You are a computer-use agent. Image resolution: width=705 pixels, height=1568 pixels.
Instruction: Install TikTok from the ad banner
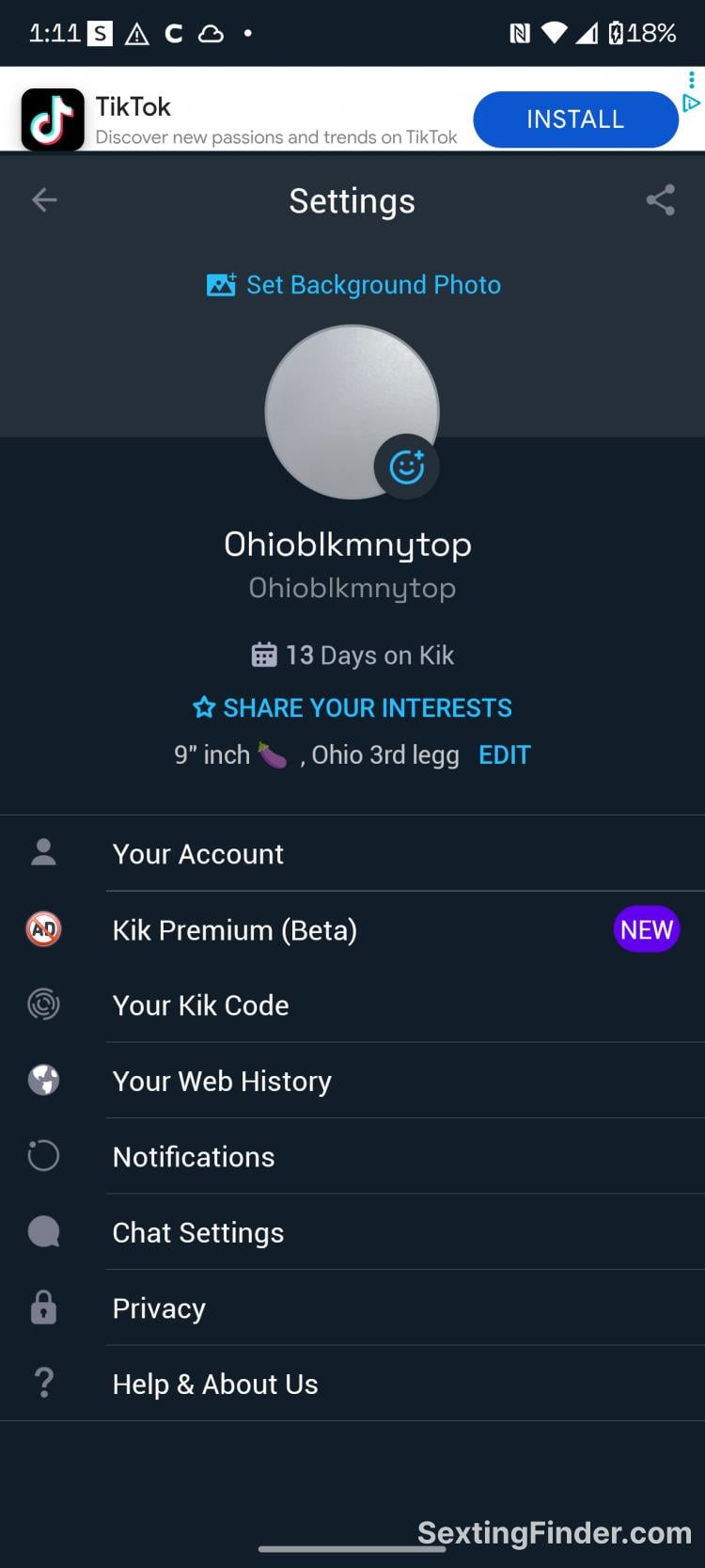coord(574,119)
